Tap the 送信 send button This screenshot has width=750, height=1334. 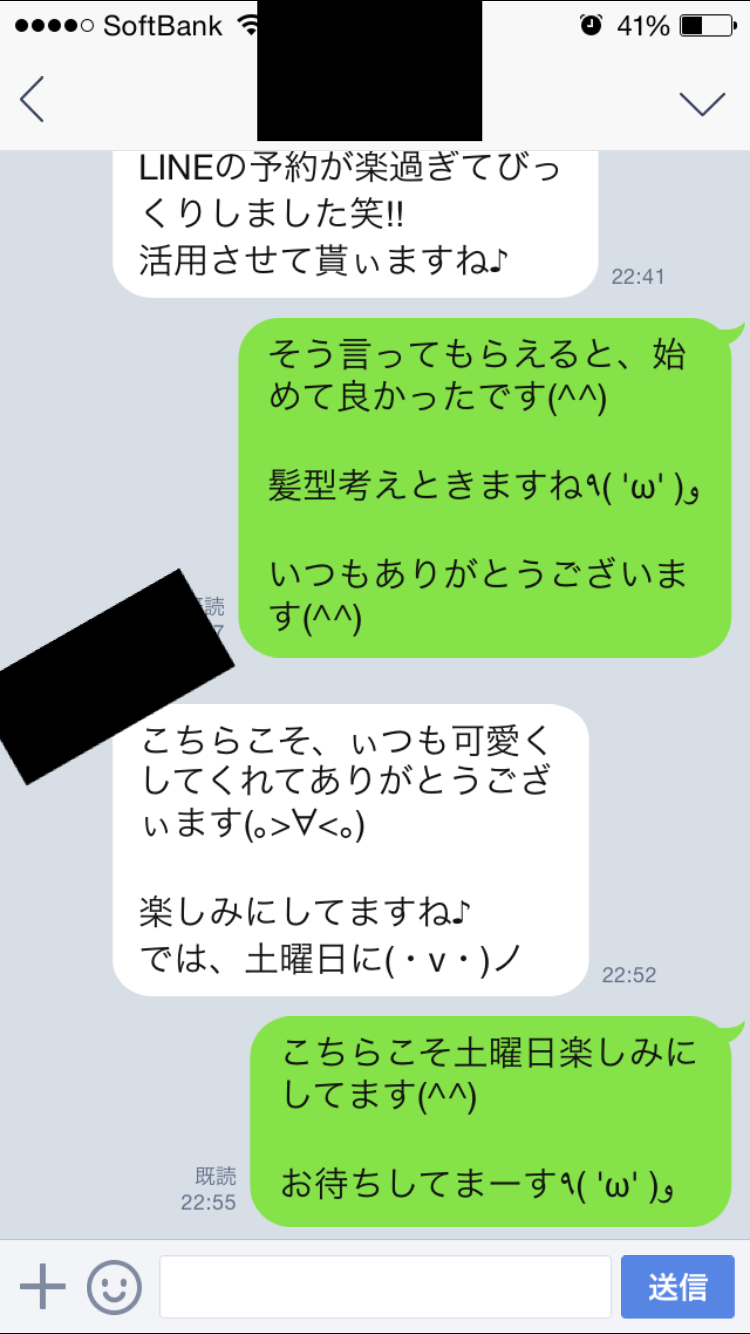677,1287
